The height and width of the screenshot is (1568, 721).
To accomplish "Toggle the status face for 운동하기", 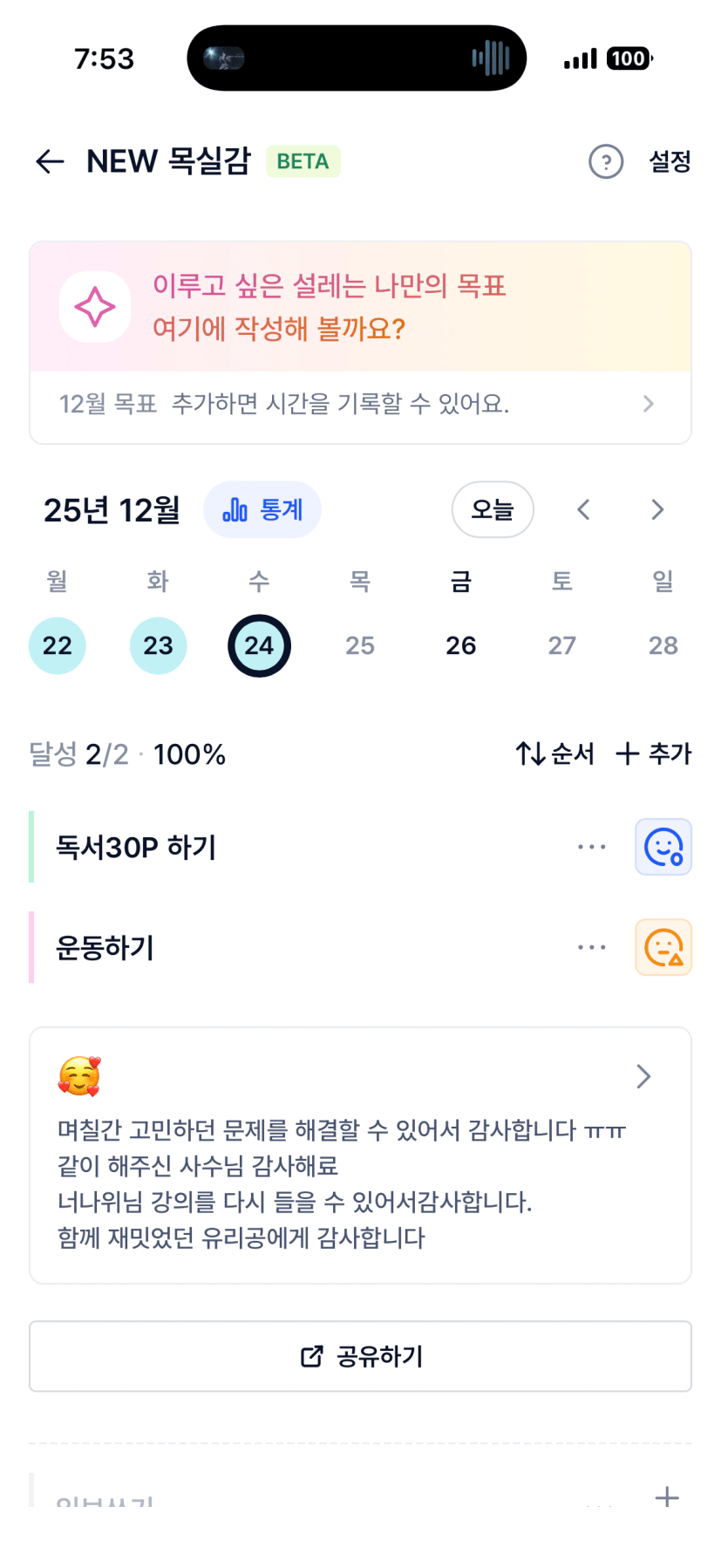I will [663, 947].
